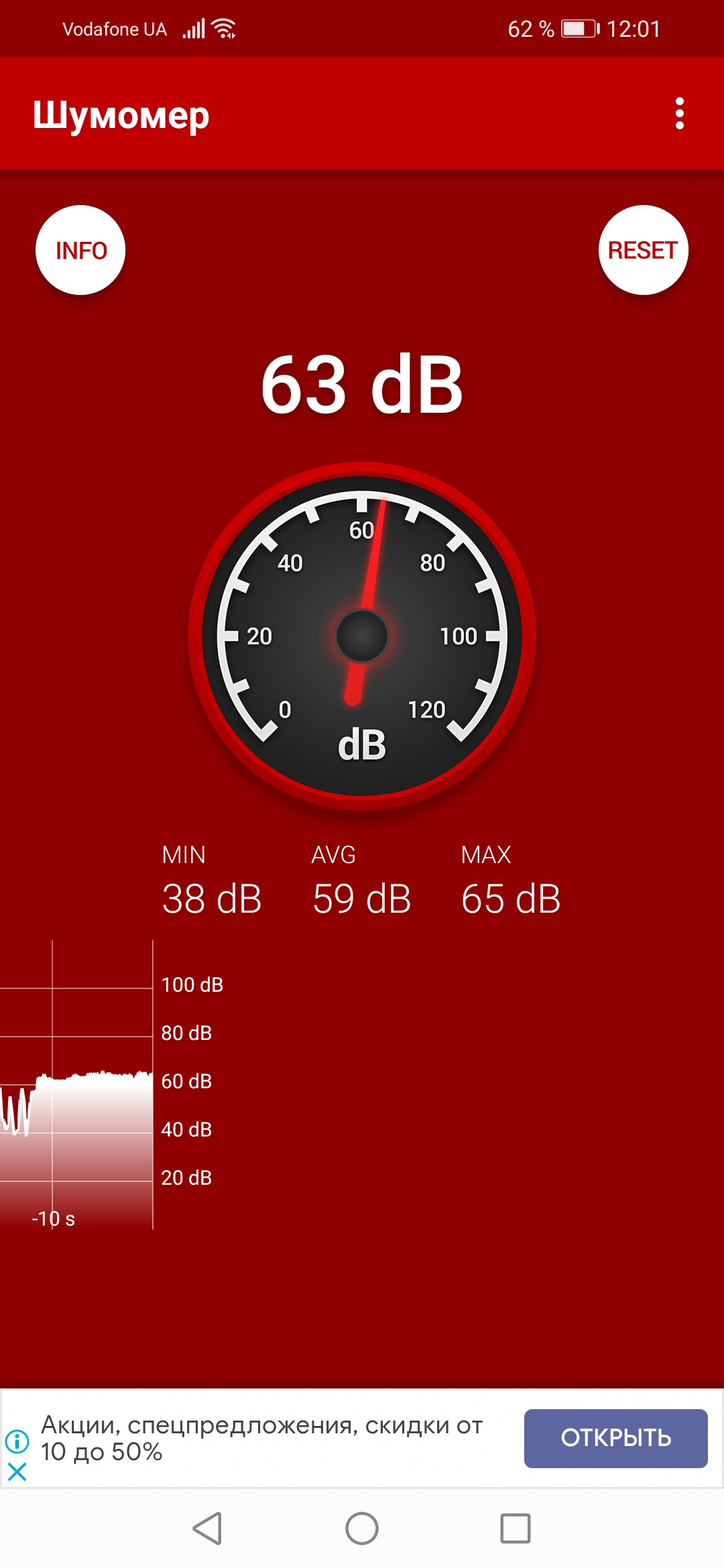Tap the ОТКРЫТЬ button in the ad

[615, 1438]
